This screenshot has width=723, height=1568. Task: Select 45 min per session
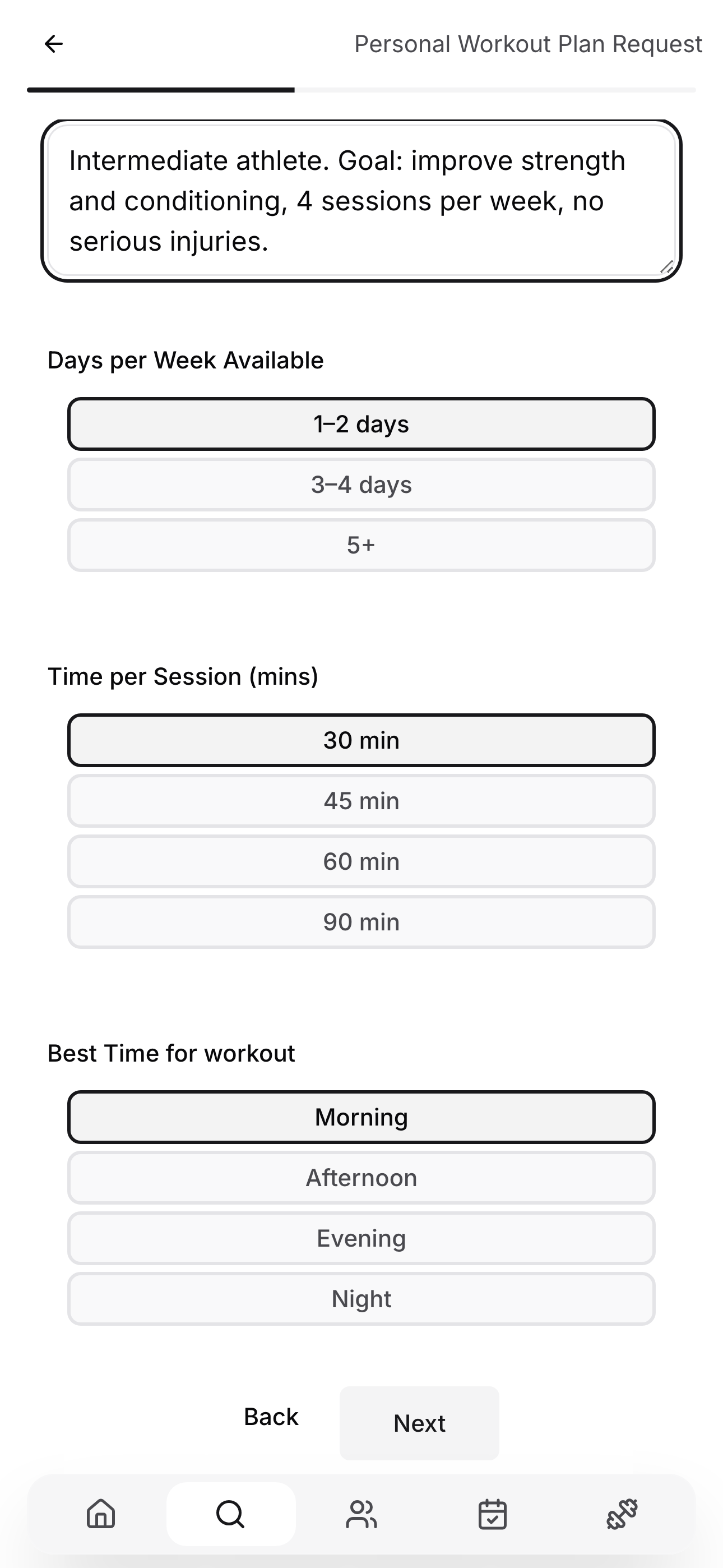[x=361, y=801]
